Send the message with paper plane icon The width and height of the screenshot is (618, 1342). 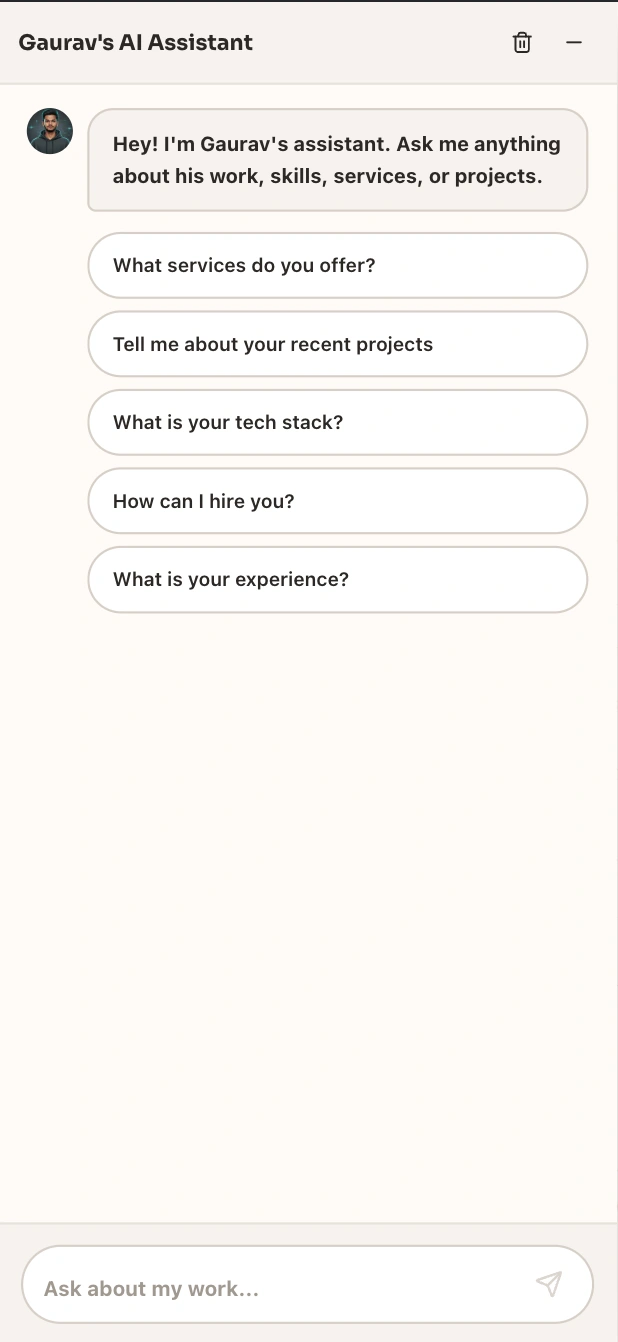pos(549,1284)
